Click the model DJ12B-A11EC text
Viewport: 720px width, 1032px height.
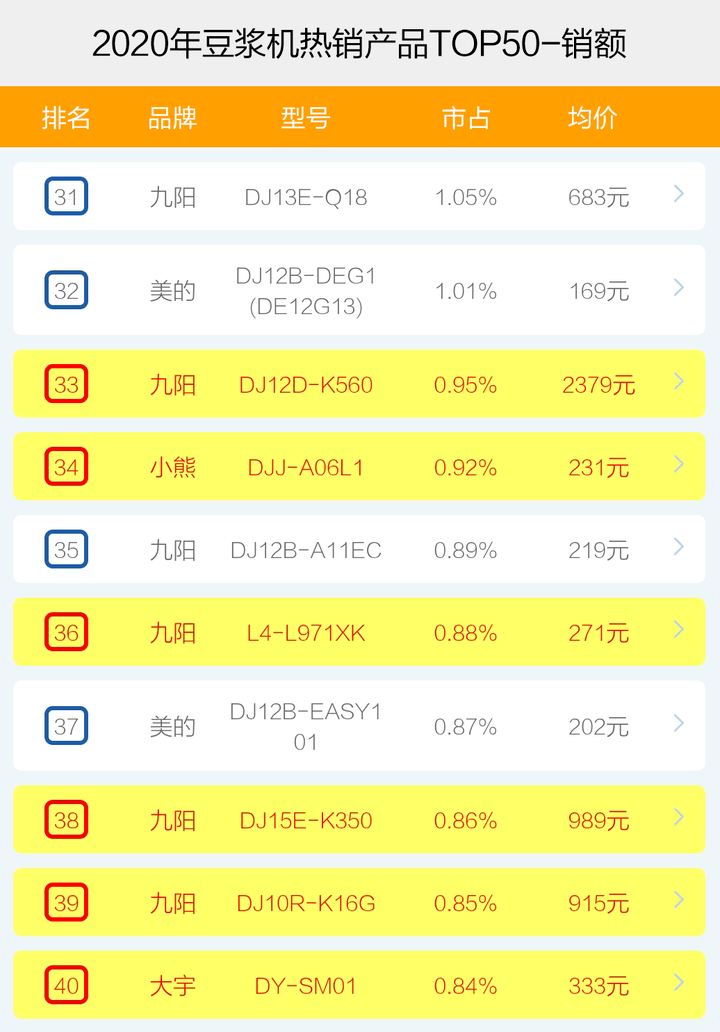[304, 550]
